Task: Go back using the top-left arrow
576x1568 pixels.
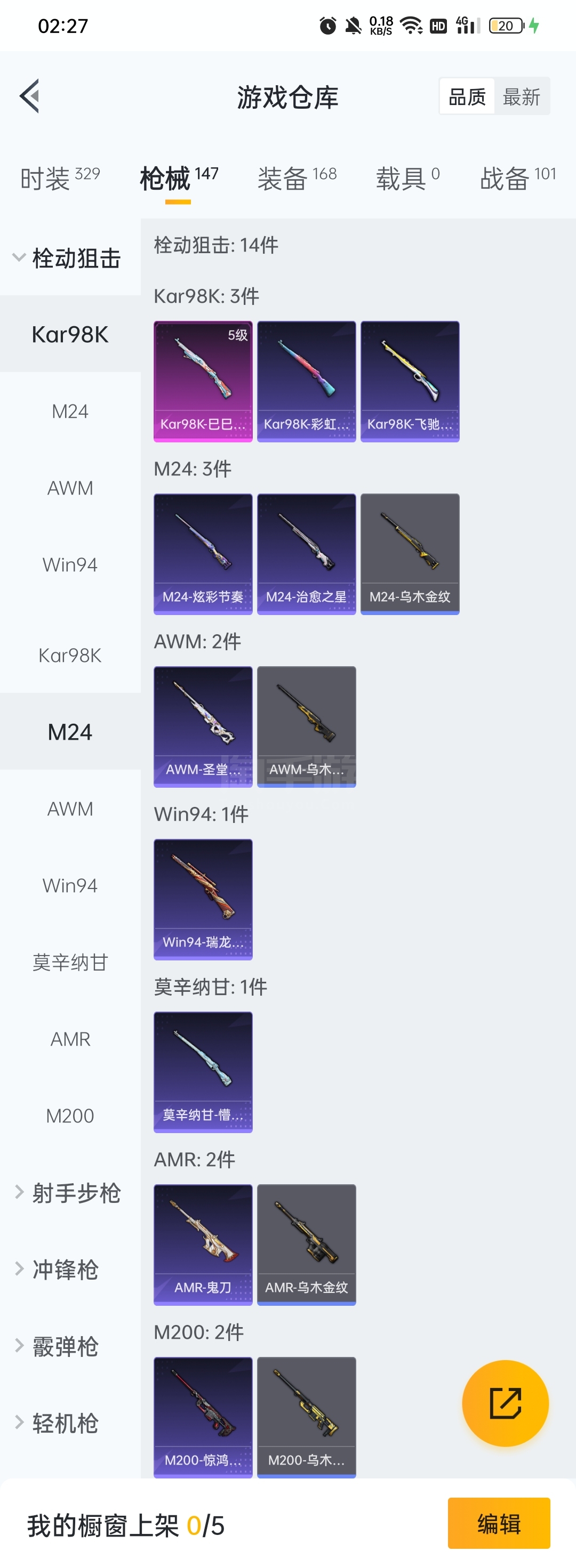Action: 29,96
